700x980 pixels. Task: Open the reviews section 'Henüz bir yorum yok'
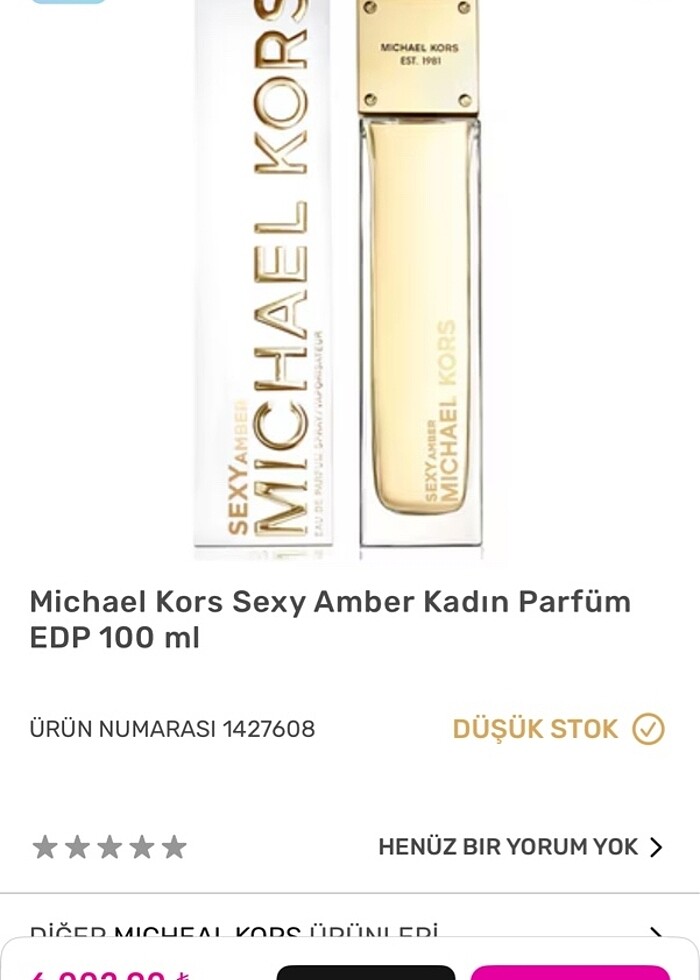click(519, 847)
